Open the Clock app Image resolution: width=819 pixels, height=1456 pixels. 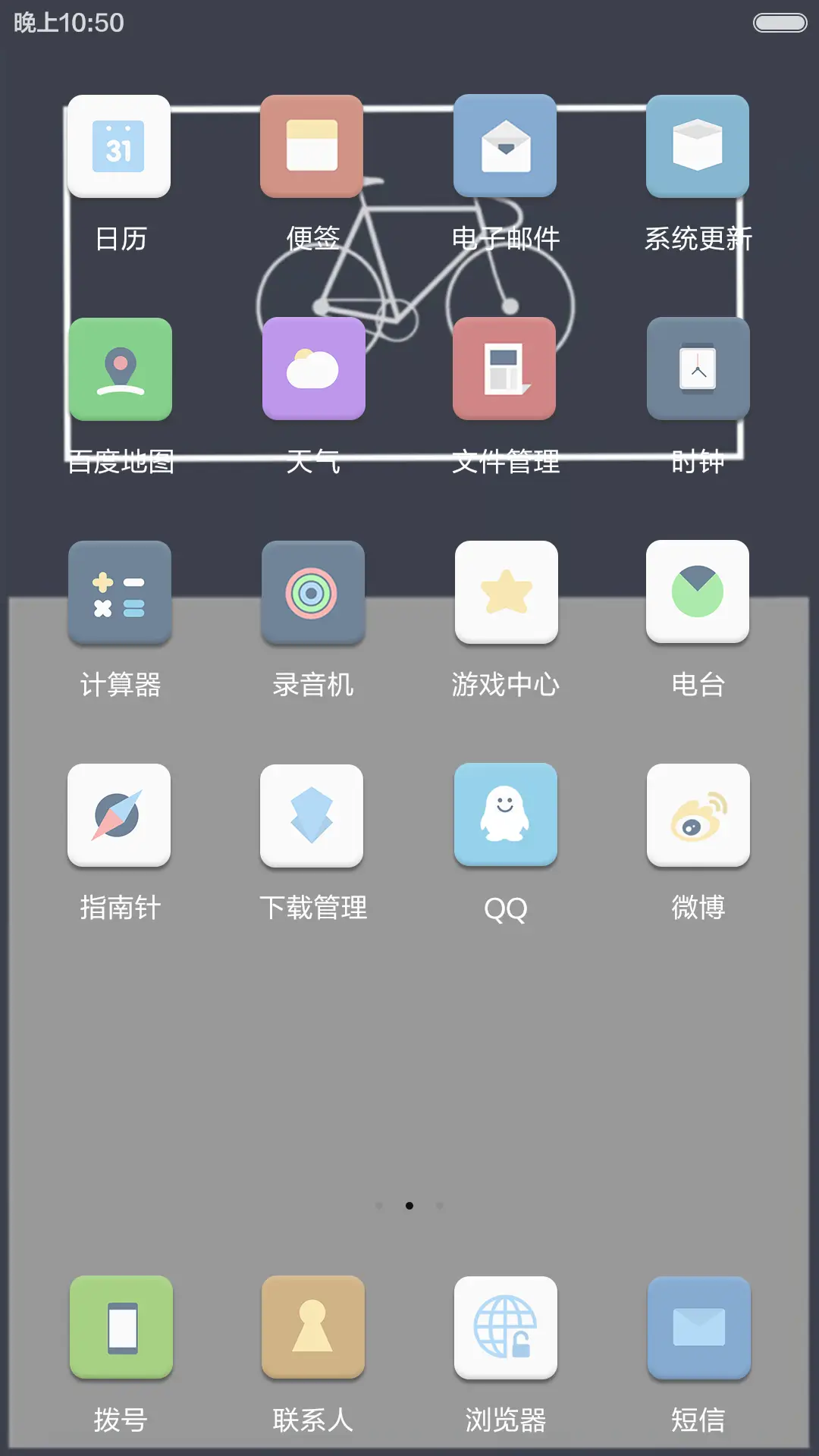point(698,369)
